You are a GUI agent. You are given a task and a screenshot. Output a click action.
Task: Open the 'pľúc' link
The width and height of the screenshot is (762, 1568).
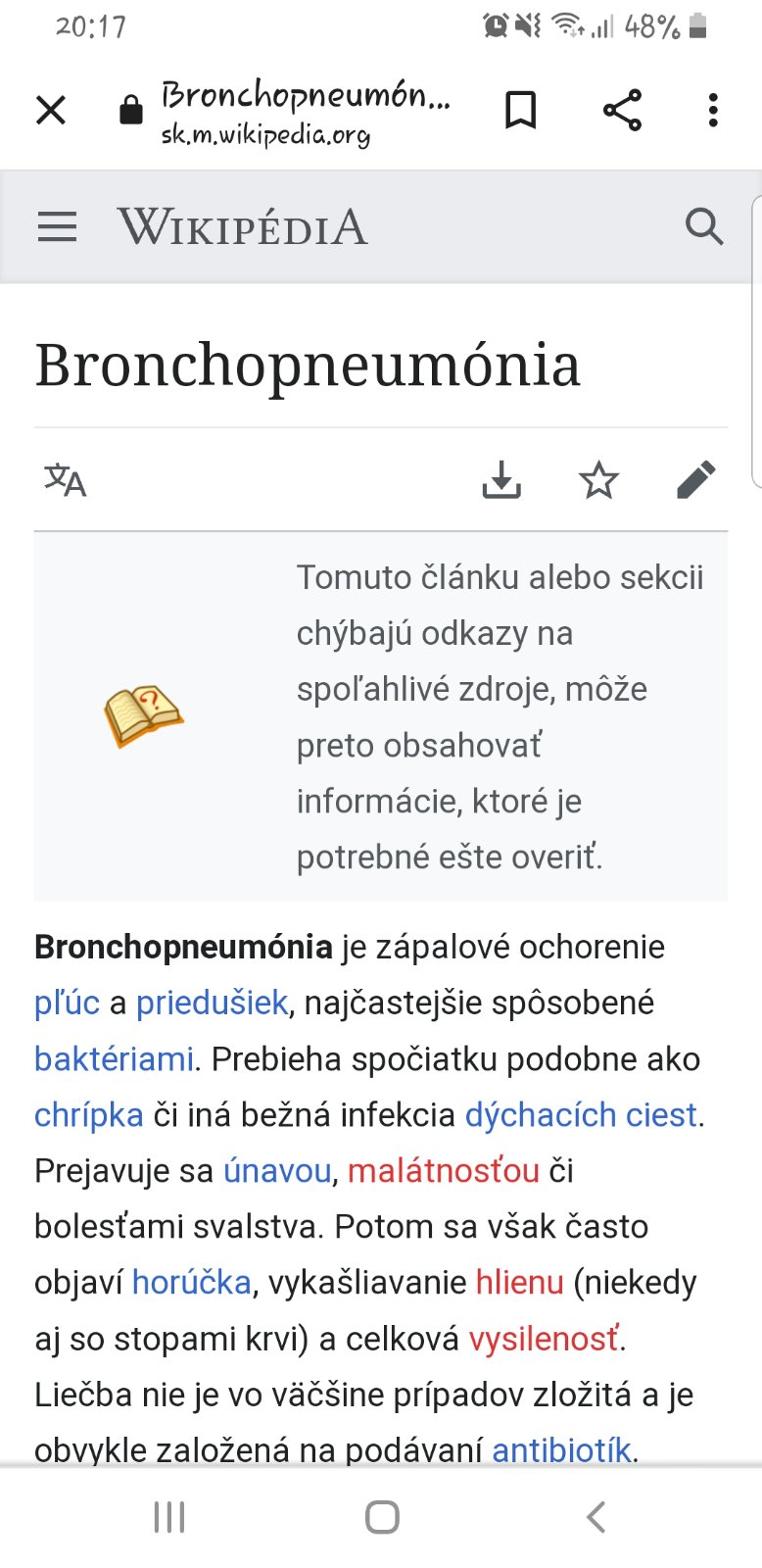67,1004
